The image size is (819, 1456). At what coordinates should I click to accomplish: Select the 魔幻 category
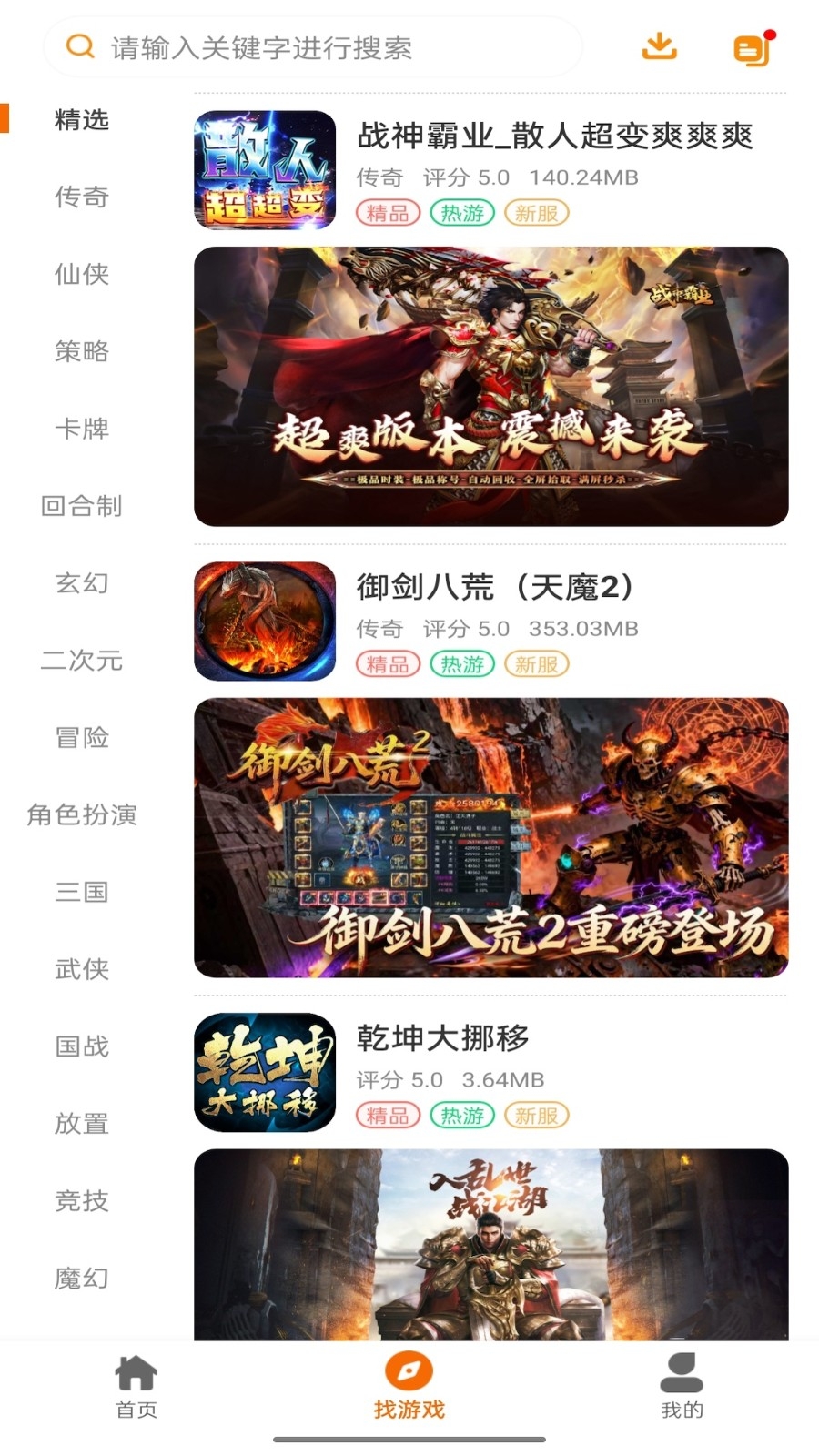pyautogui.click(x=82, y=1279)
